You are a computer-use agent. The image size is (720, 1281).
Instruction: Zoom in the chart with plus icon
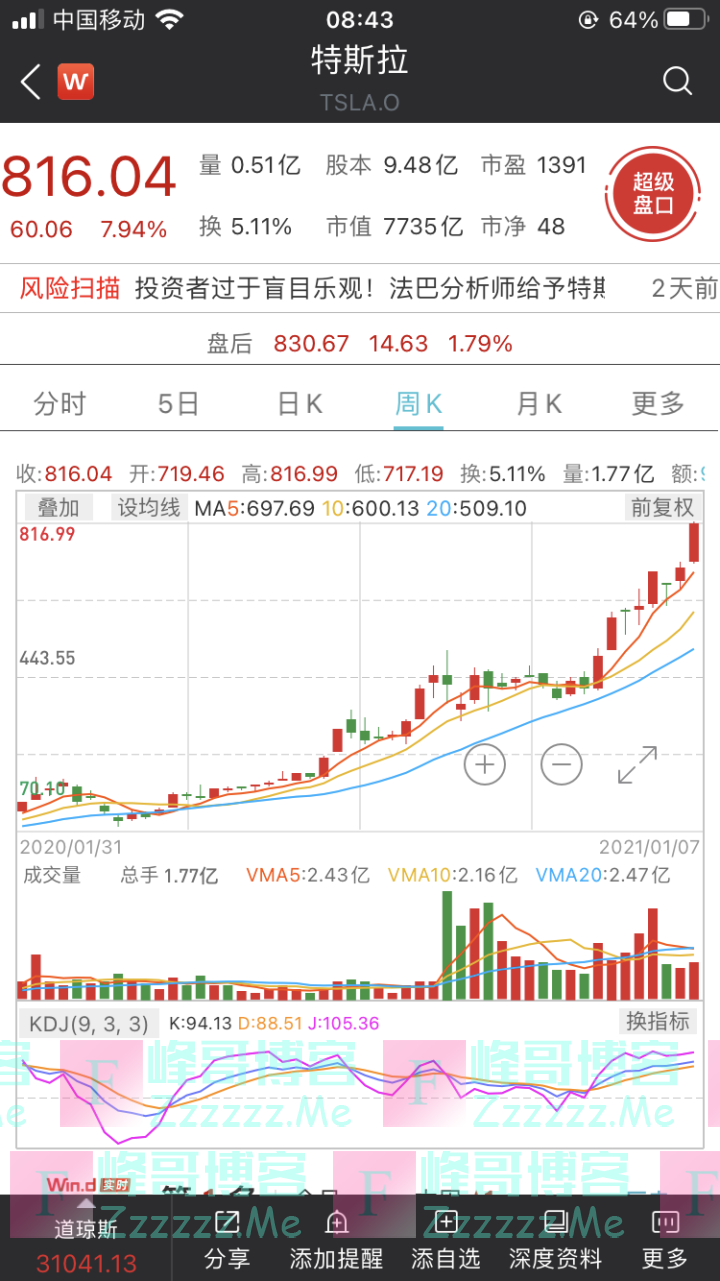[x=485, y=765]
